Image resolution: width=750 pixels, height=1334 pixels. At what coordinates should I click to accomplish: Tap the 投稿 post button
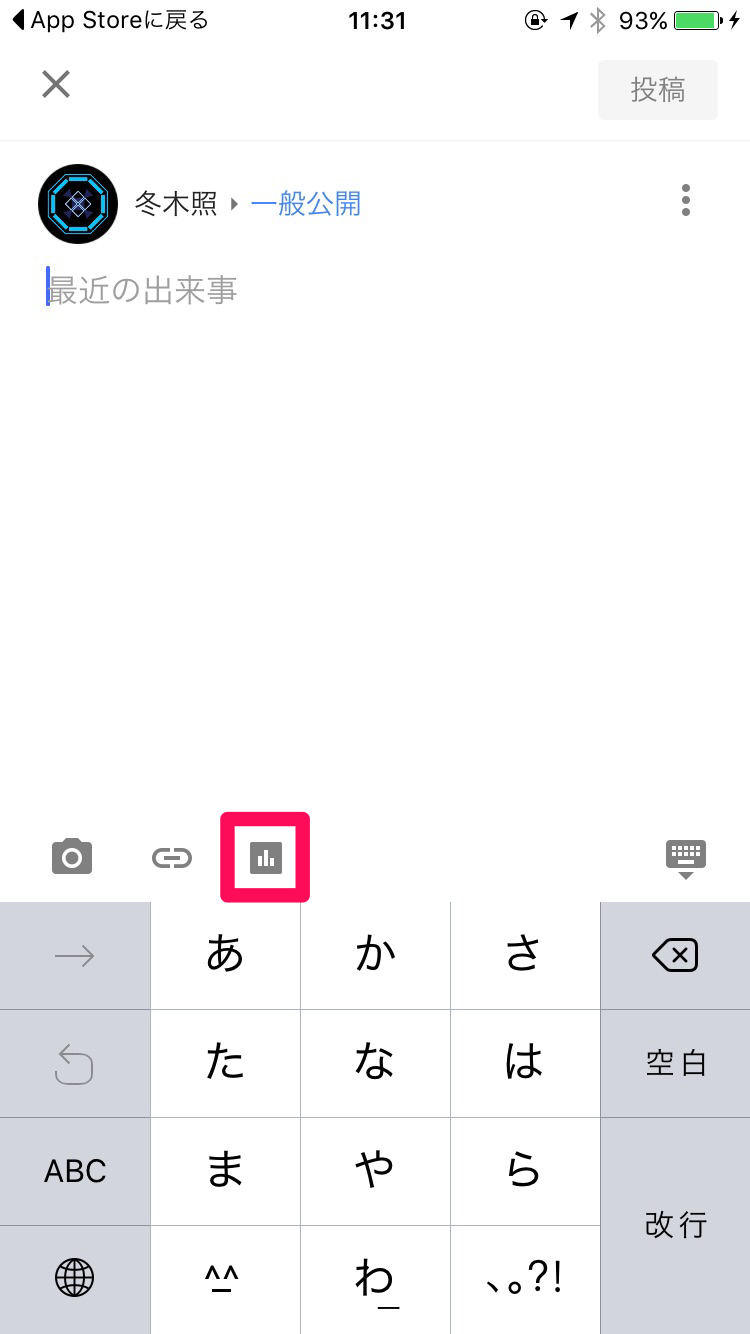(x=657, y=90)
